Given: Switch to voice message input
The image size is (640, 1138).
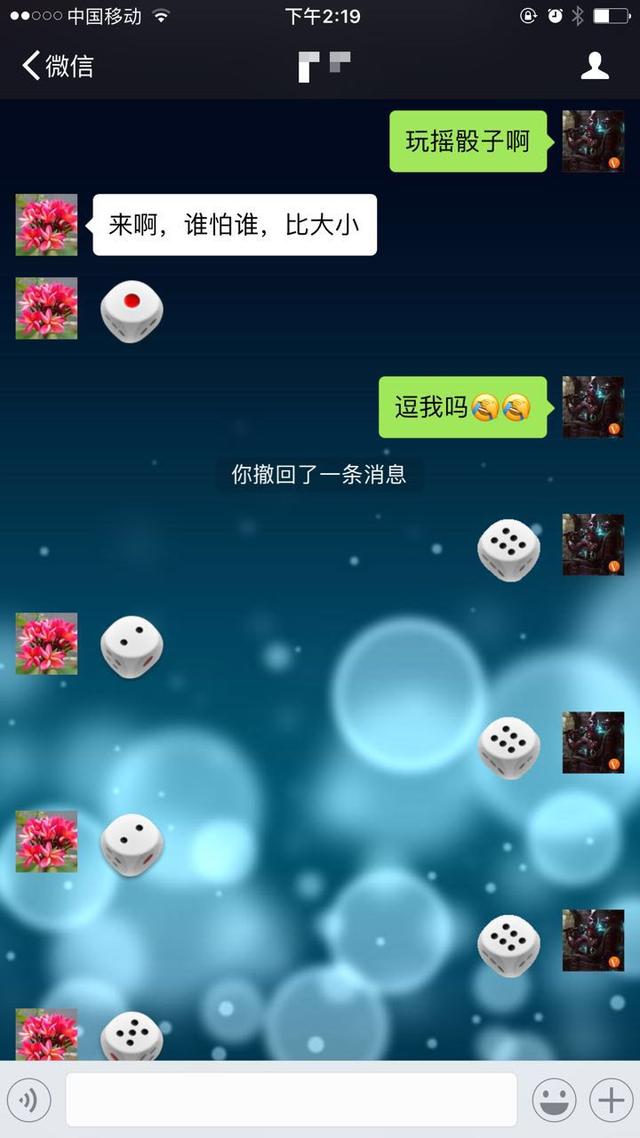Looking at the screenshot, I should pyautogui.click(x=29, y=1101).
